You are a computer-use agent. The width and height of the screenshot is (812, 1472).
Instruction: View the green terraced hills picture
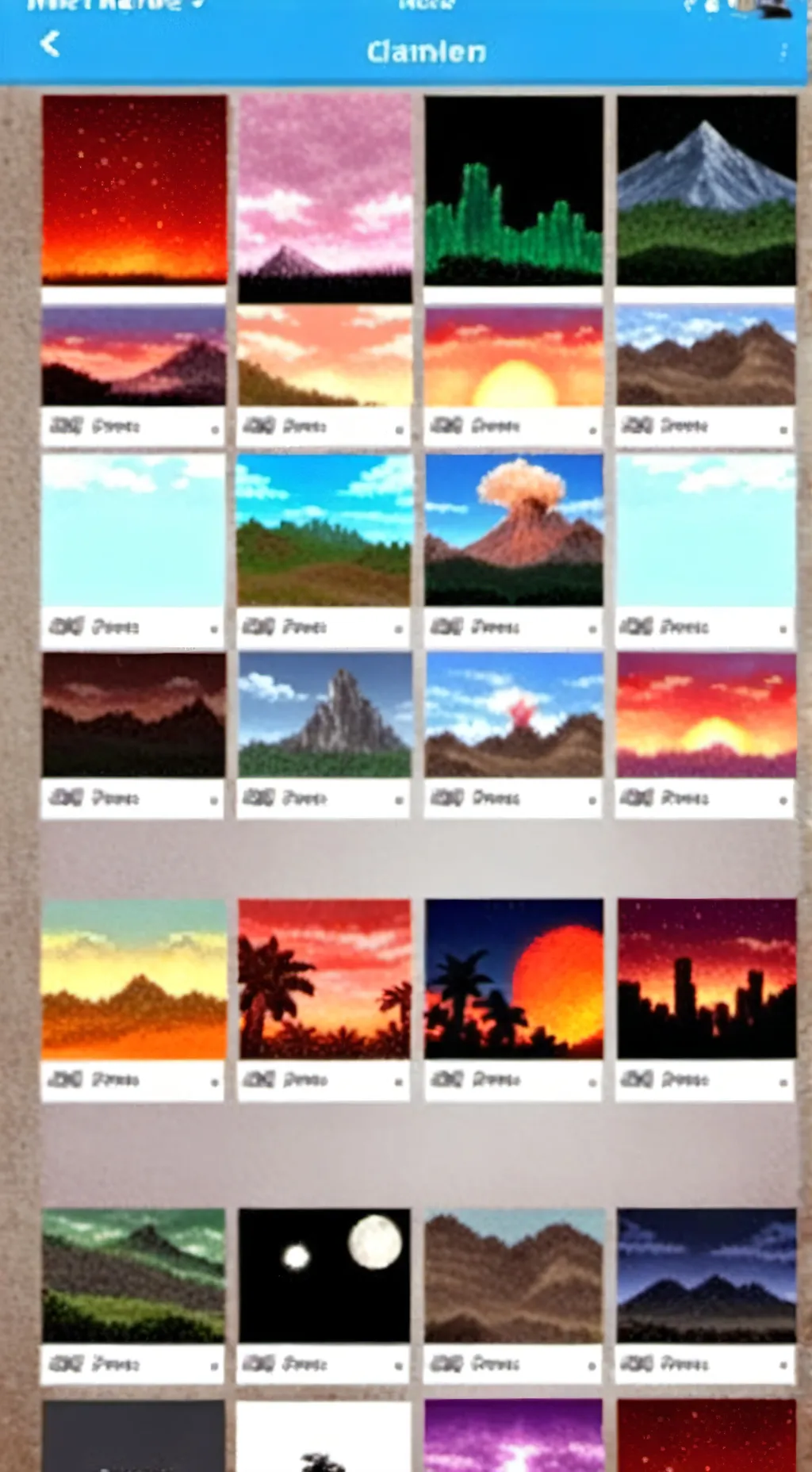click(x=133, y=1275)
